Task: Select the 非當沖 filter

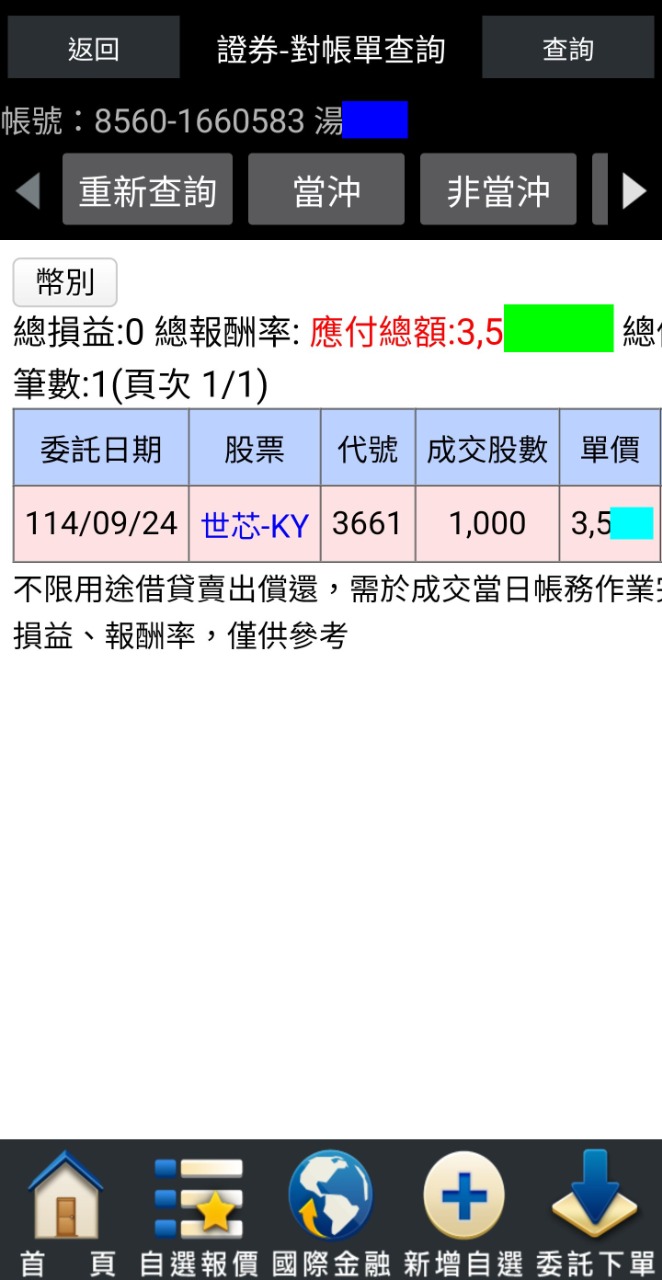Action: [498, 189]
